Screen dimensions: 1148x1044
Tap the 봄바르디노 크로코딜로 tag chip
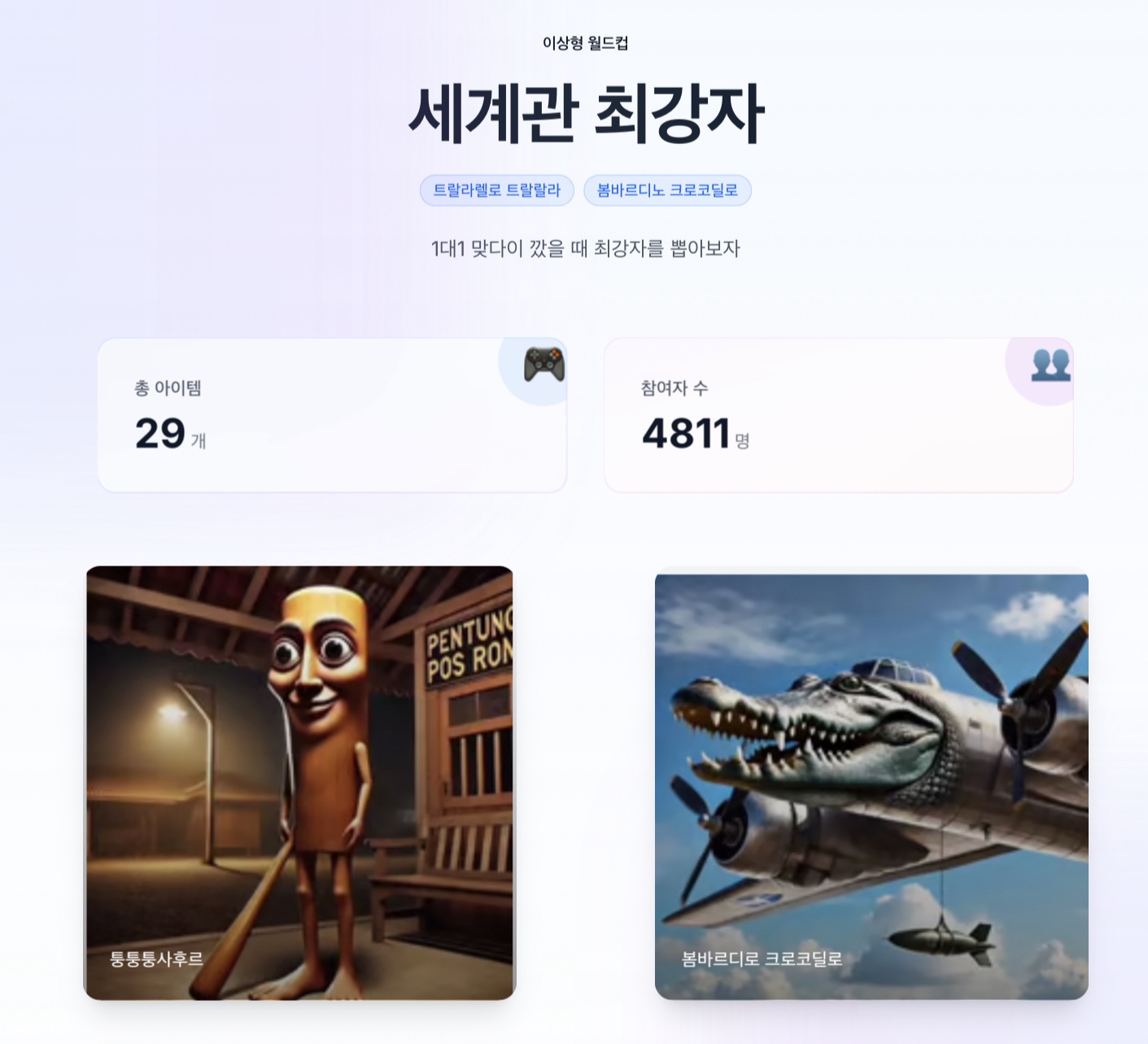point(667,190)
